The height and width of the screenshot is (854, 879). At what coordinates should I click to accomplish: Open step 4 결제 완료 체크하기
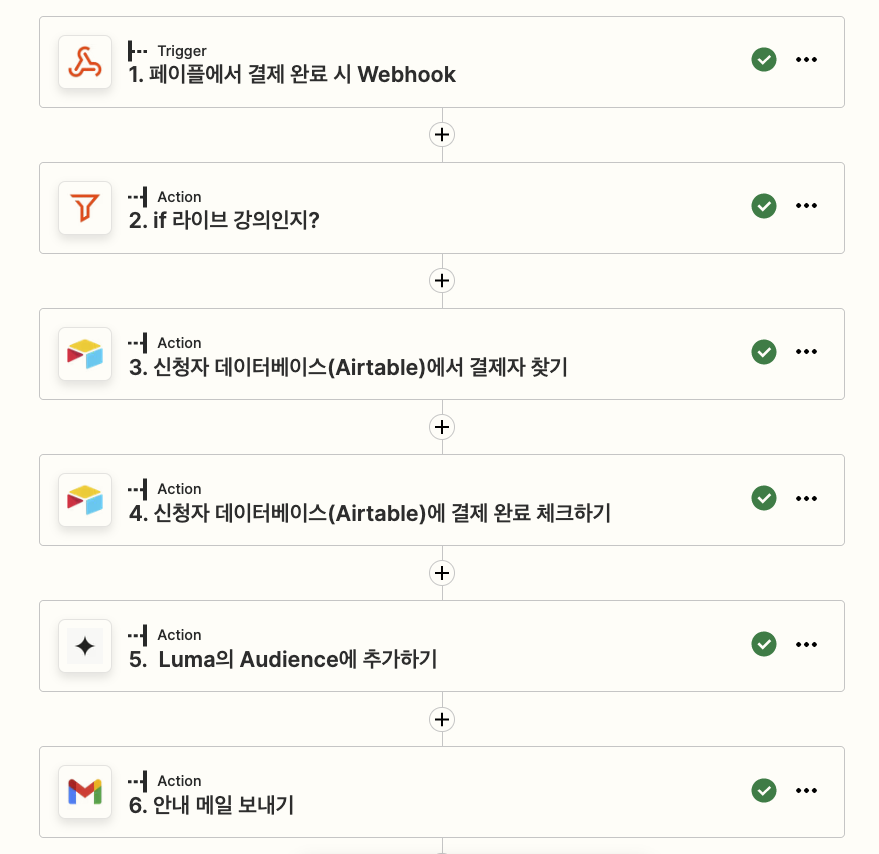click(442, 500)
